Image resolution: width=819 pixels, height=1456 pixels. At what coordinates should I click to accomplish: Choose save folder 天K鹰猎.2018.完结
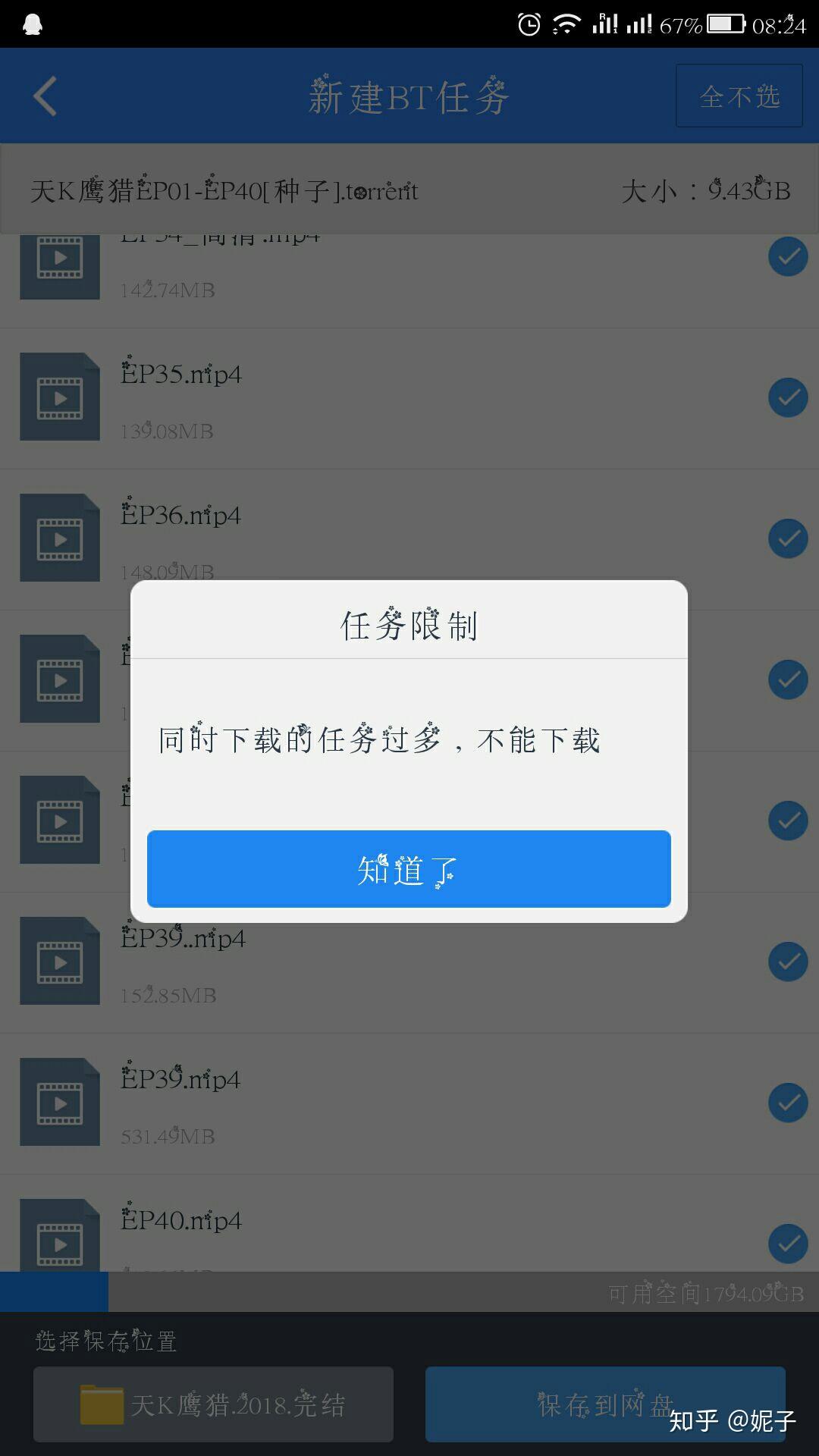213,1404
